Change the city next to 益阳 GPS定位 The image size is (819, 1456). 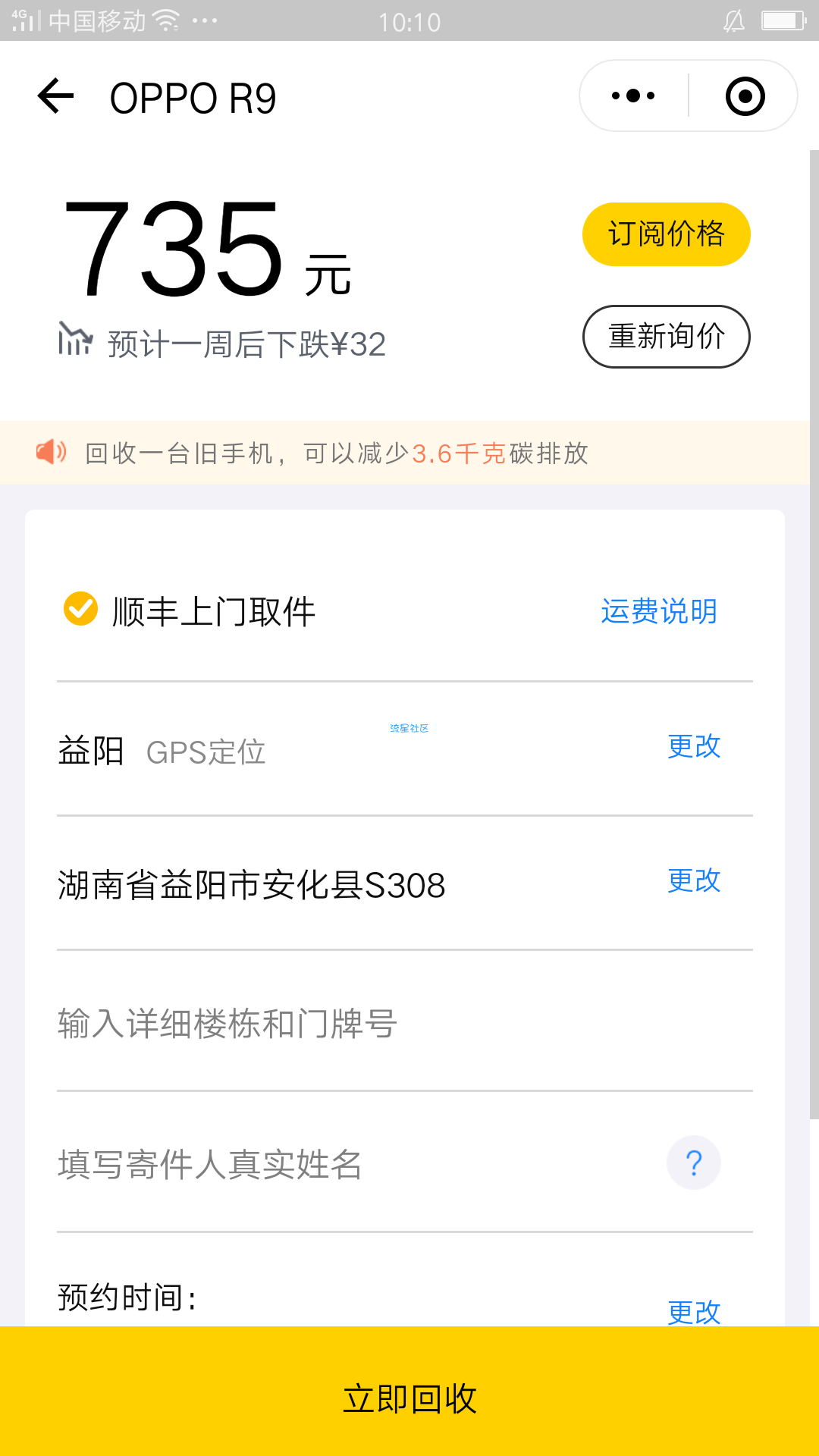pos(694,746)
